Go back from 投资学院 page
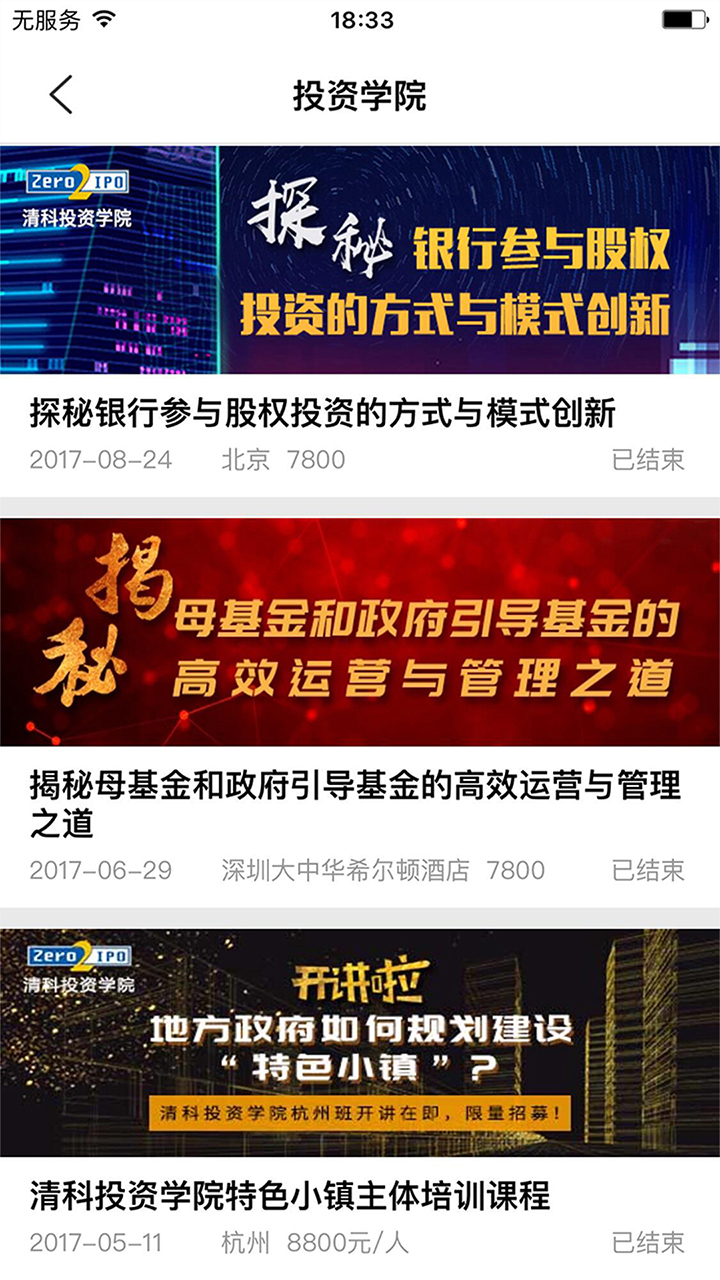 point(61,95)
